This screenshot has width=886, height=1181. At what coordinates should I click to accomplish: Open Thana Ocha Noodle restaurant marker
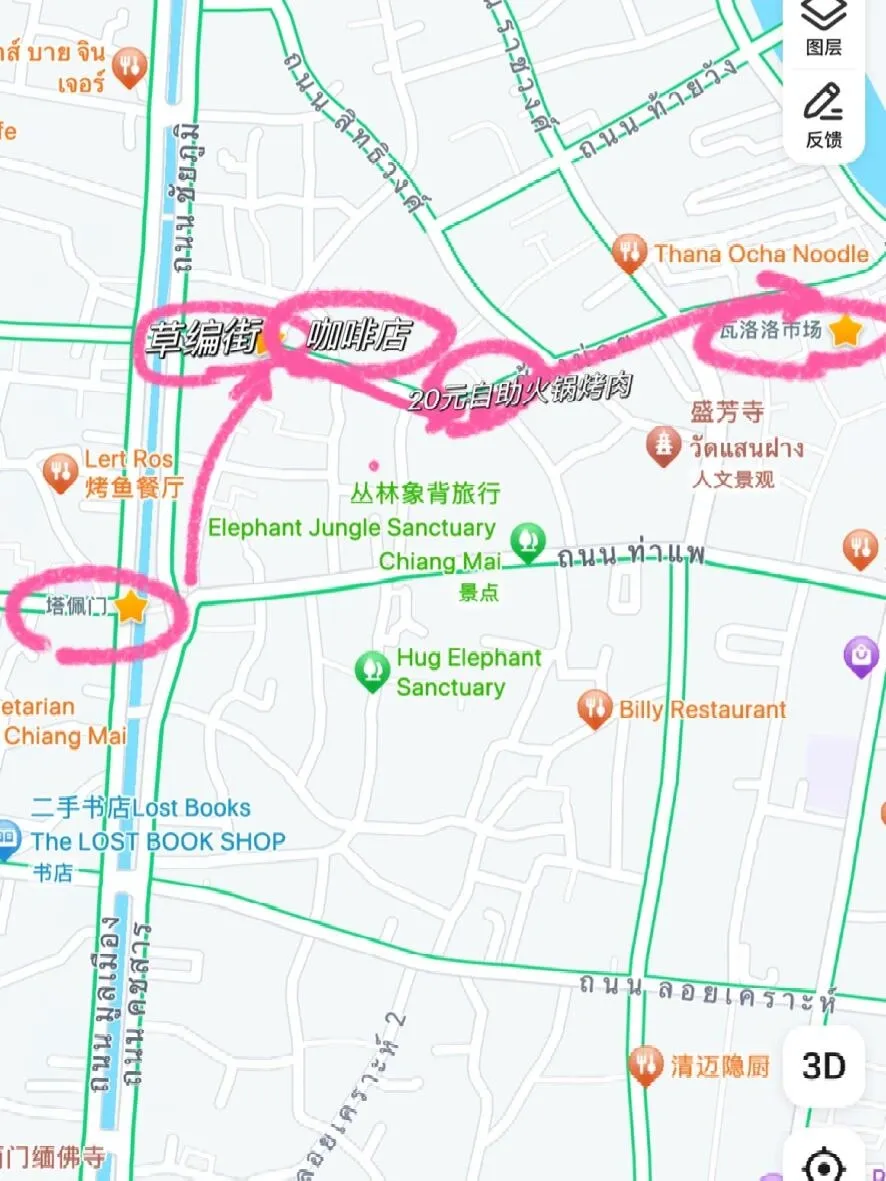click(629, 253)
